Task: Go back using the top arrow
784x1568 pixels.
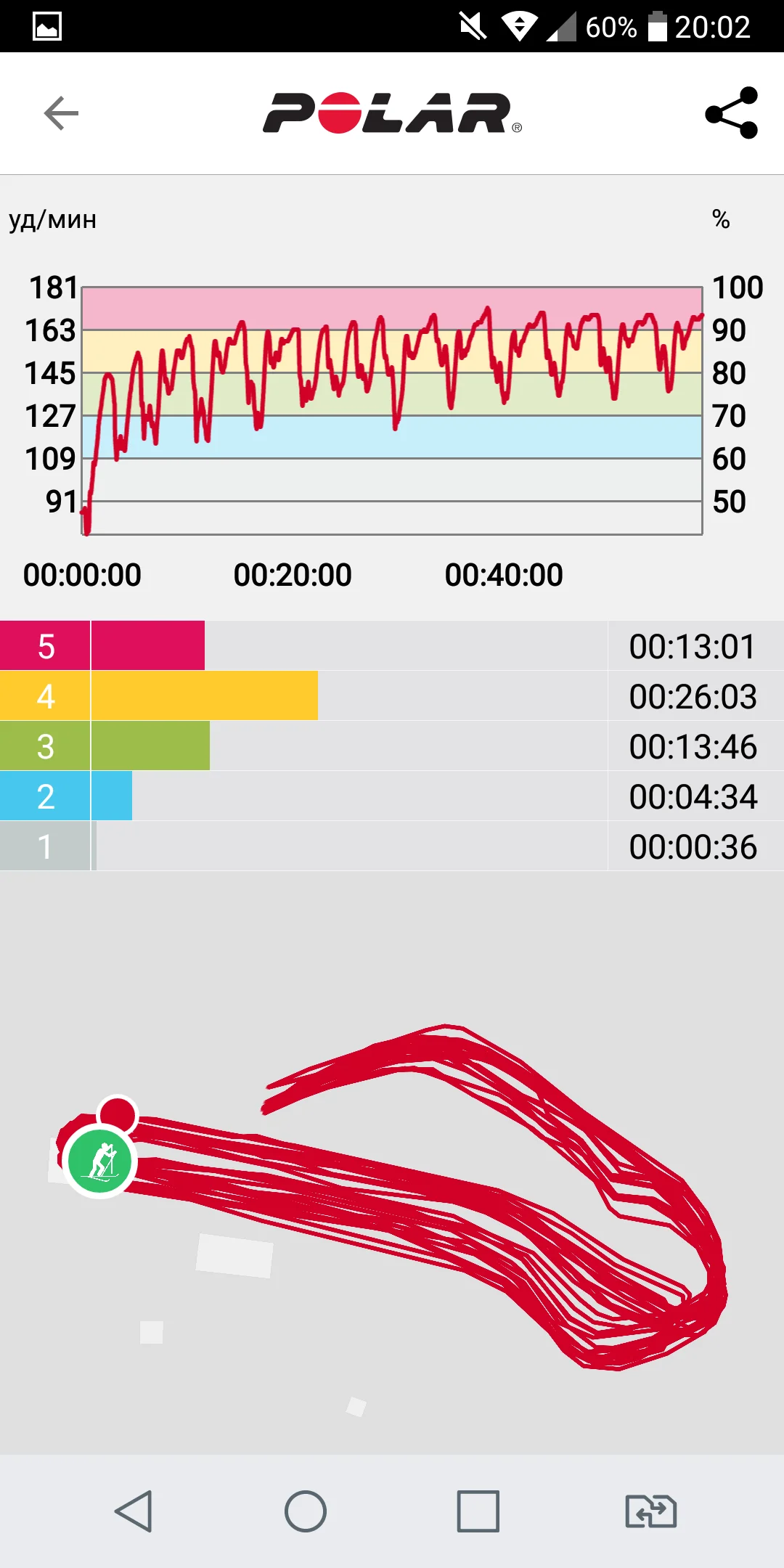Action: click(x=61, y=113)
